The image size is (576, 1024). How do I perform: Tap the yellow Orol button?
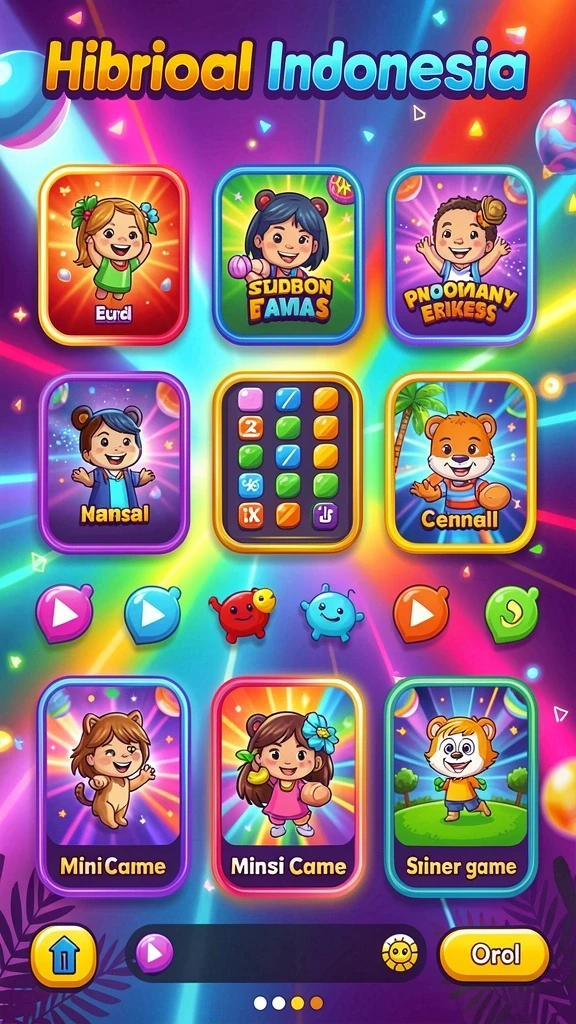tap(494, 955)
